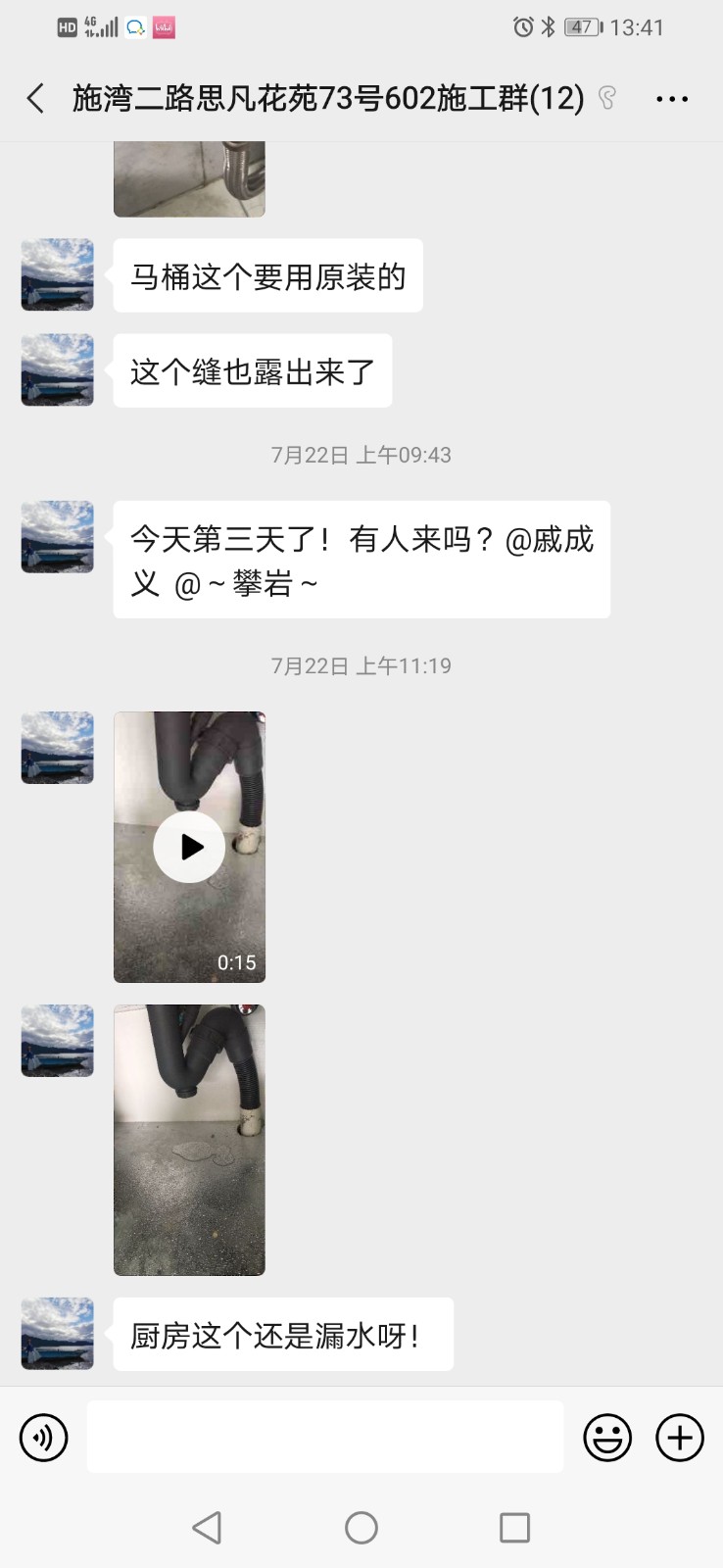Open recent apps from navigation bar

[514, 1527]
